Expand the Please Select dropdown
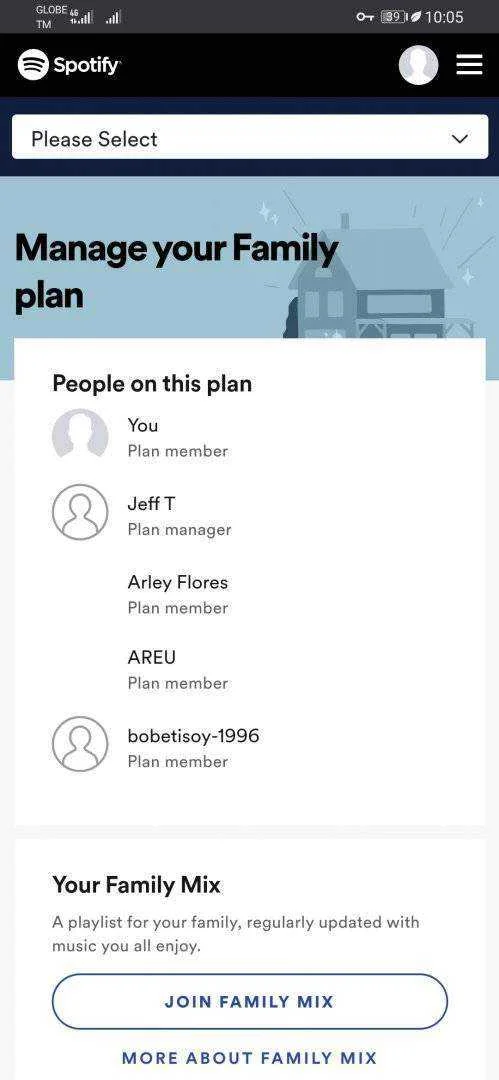This screenshot has height=1080, width=499. 250,138
